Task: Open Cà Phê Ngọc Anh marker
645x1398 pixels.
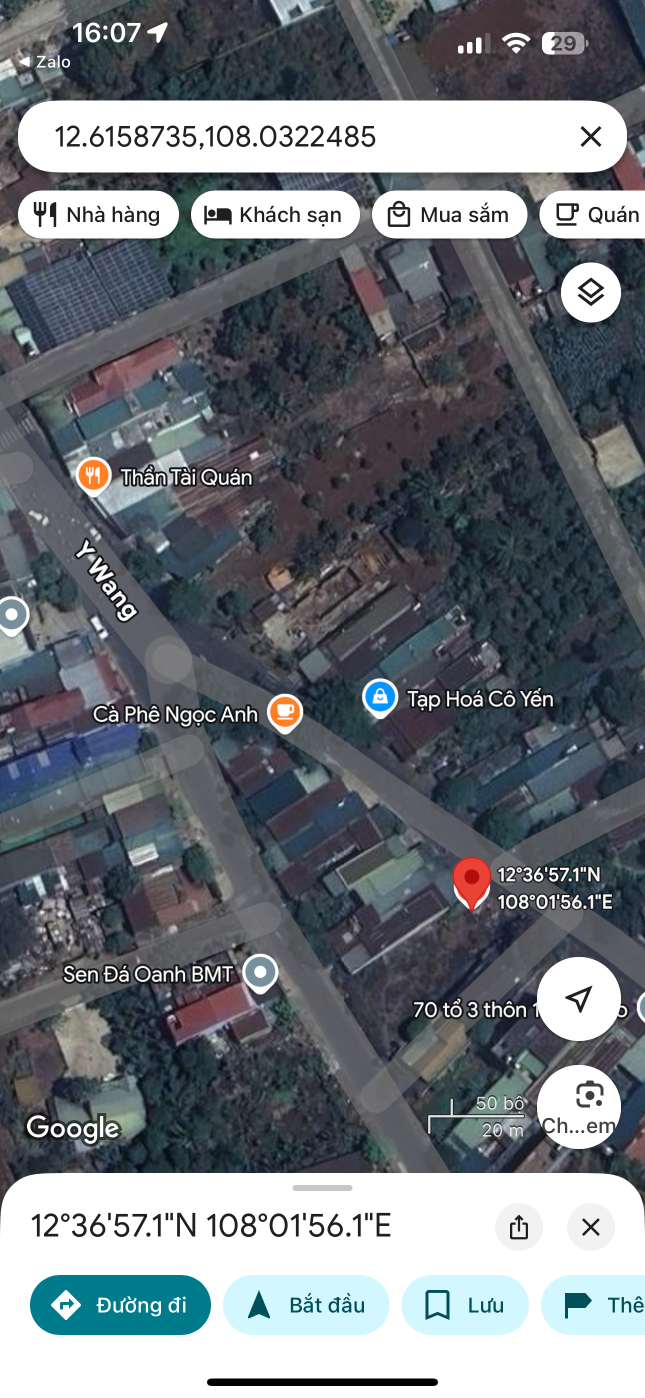Action: tap(286, 713)
